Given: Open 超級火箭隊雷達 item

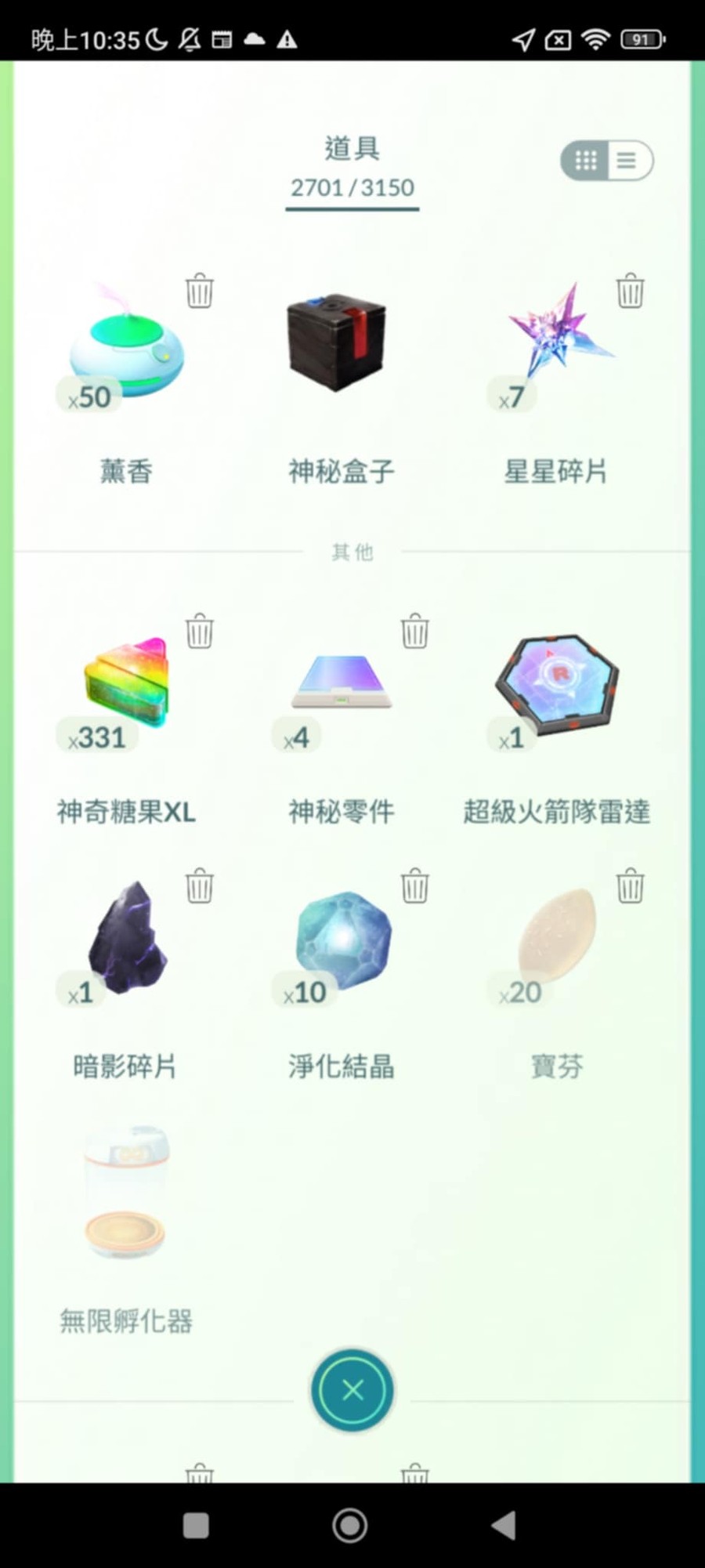Looking at the screenshot, I should [556, 683].
